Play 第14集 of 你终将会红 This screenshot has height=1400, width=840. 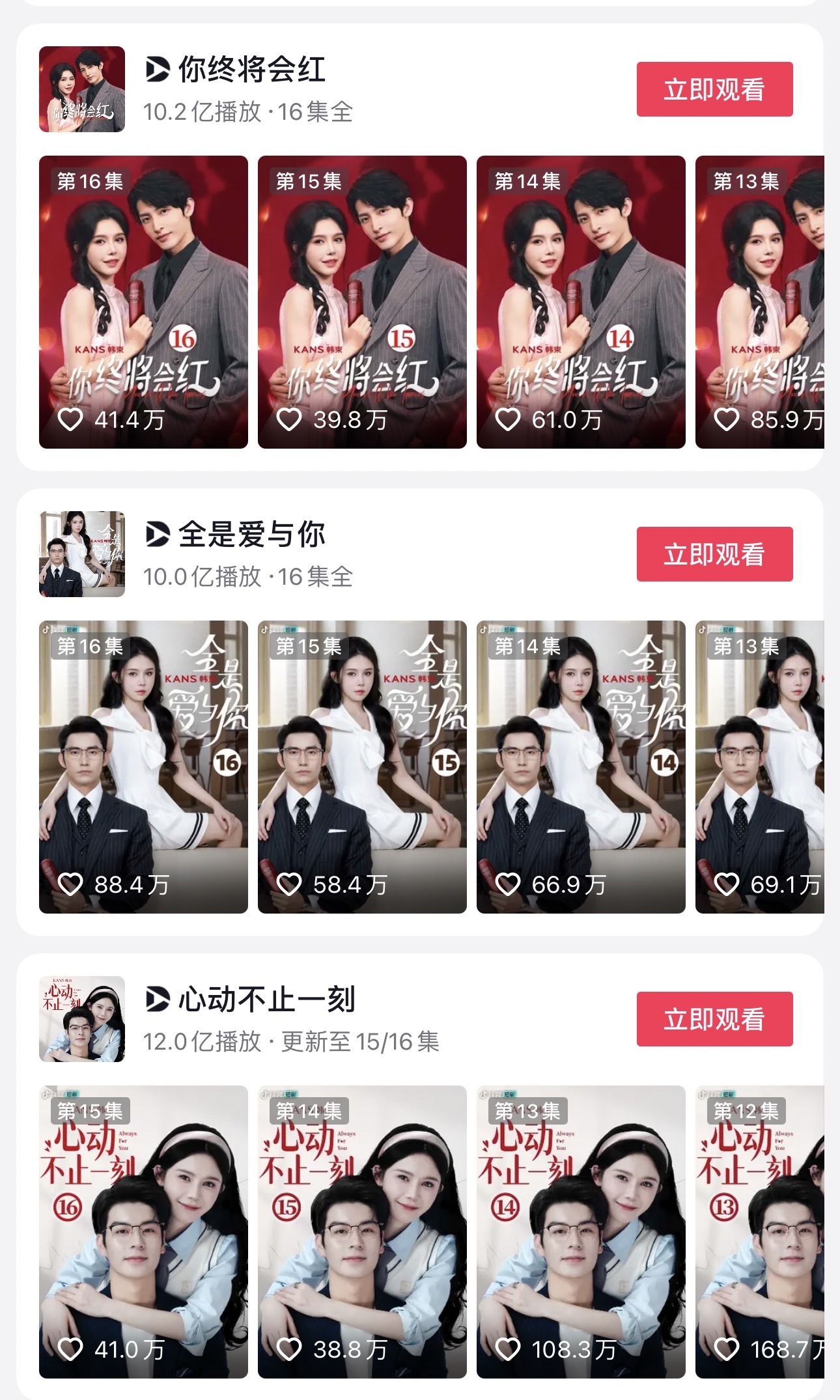click(x=581, y=302)
